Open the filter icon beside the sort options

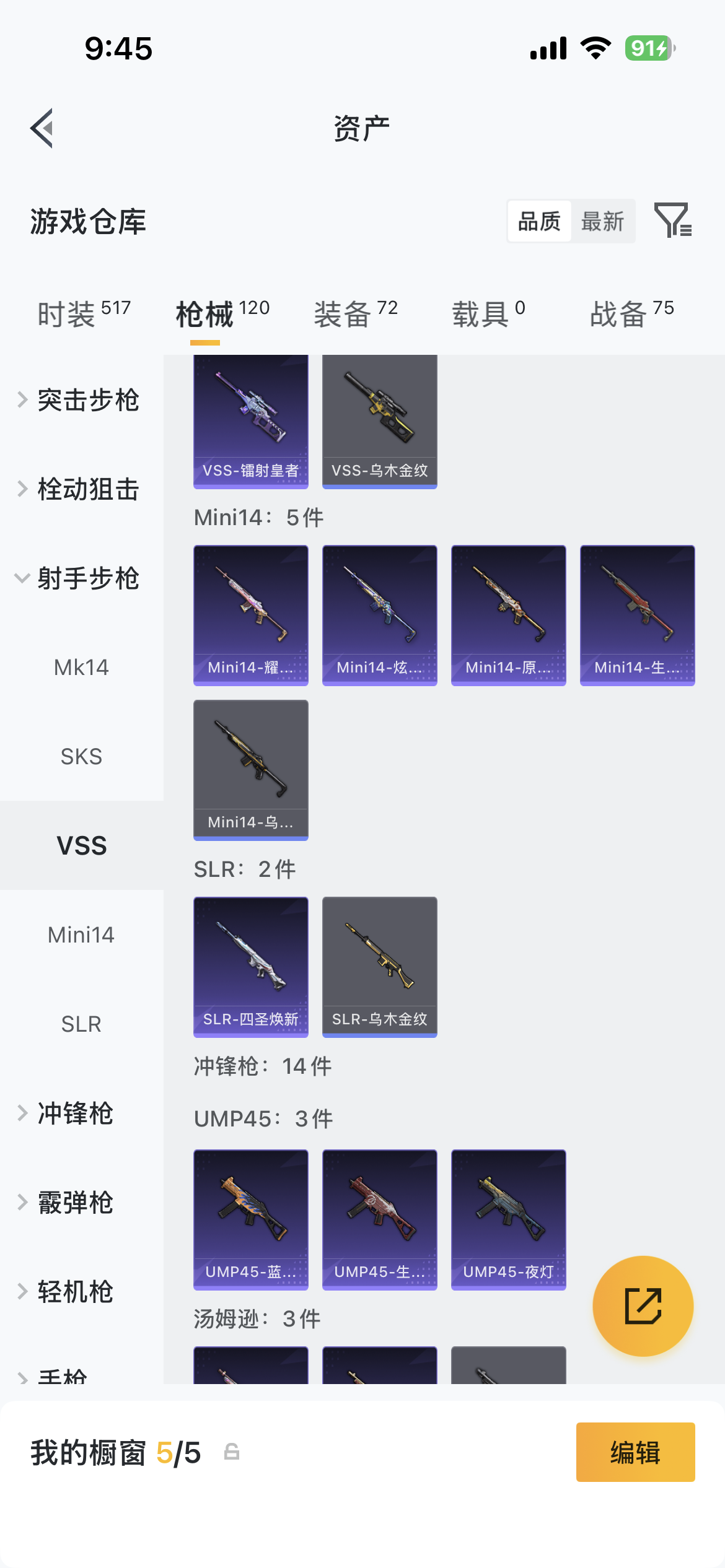click(673, 220)
